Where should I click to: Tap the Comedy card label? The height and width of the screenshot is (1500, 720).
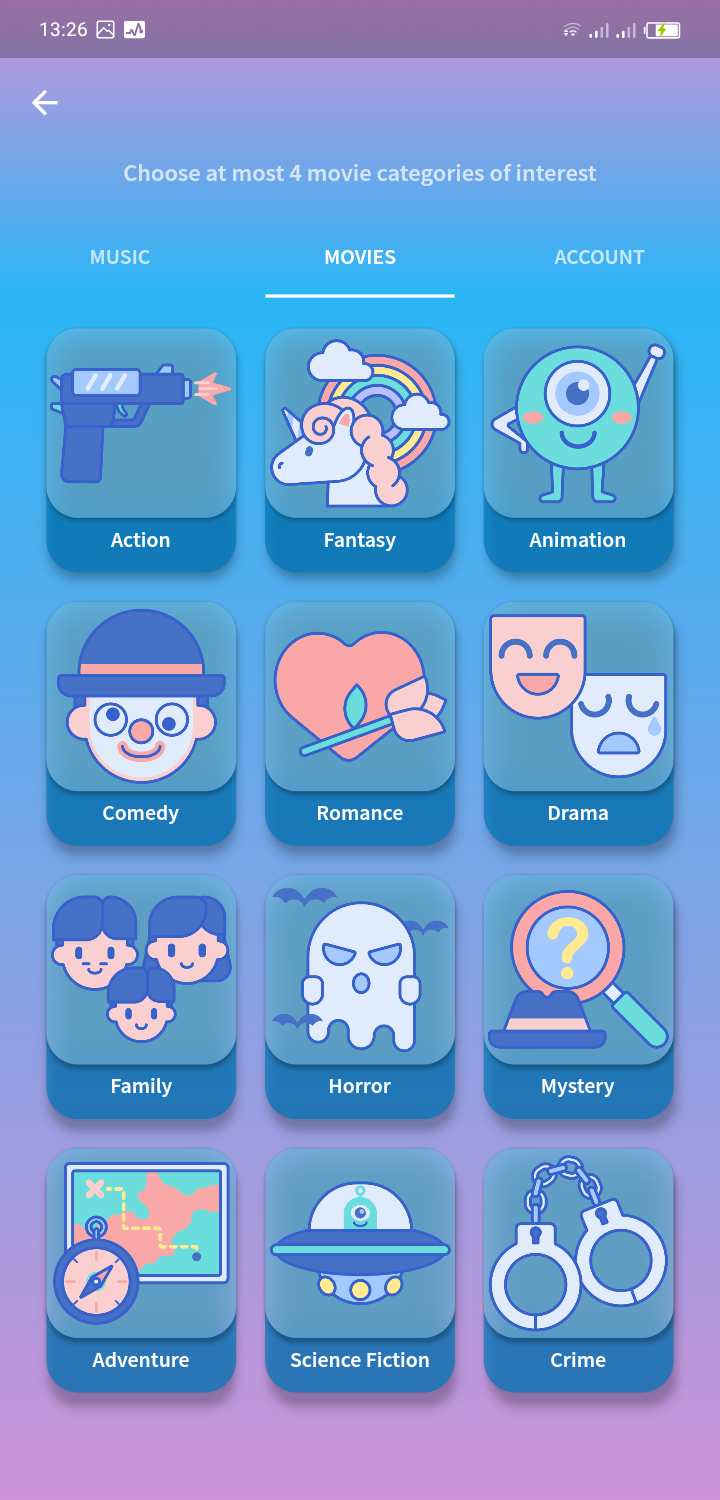(x=140, y=813)
